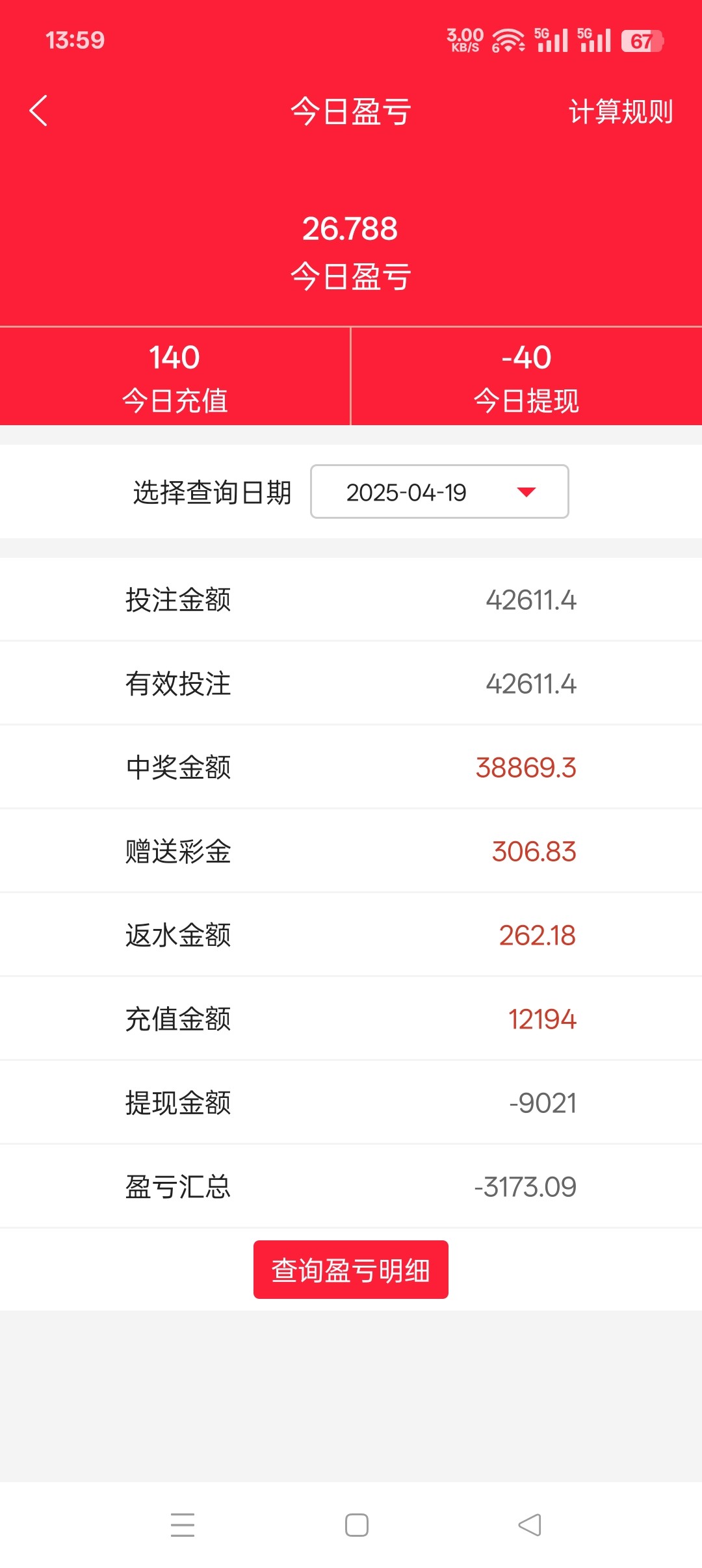Image resolution: width=702 pixels, height=1568 pixels.
Task: Tap the system home button
Action: pyautogui.click(x=357, y=1525)
